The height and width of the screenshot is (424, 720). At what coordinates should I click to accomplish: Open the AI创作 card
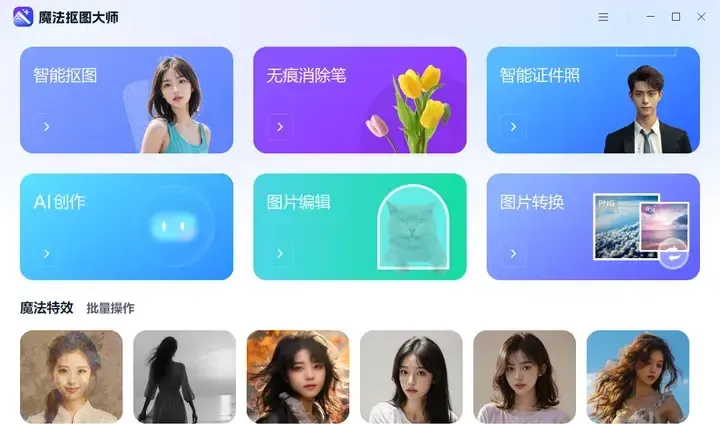pyautogui.click(x=126, y=227)
